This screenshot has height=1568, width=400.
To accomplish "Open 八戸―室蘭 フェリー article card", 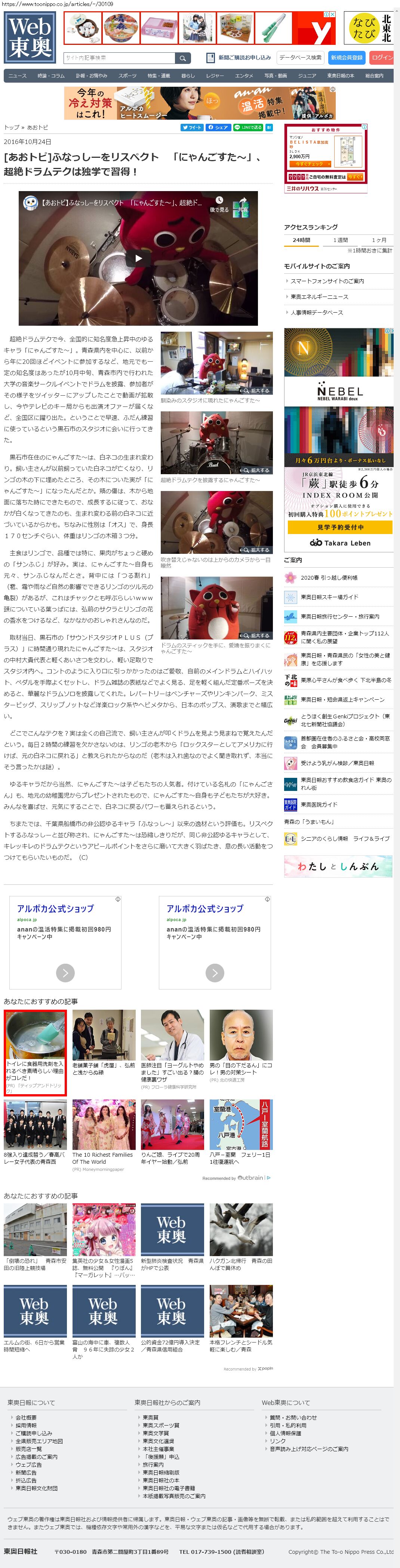I will point(240,1133).
